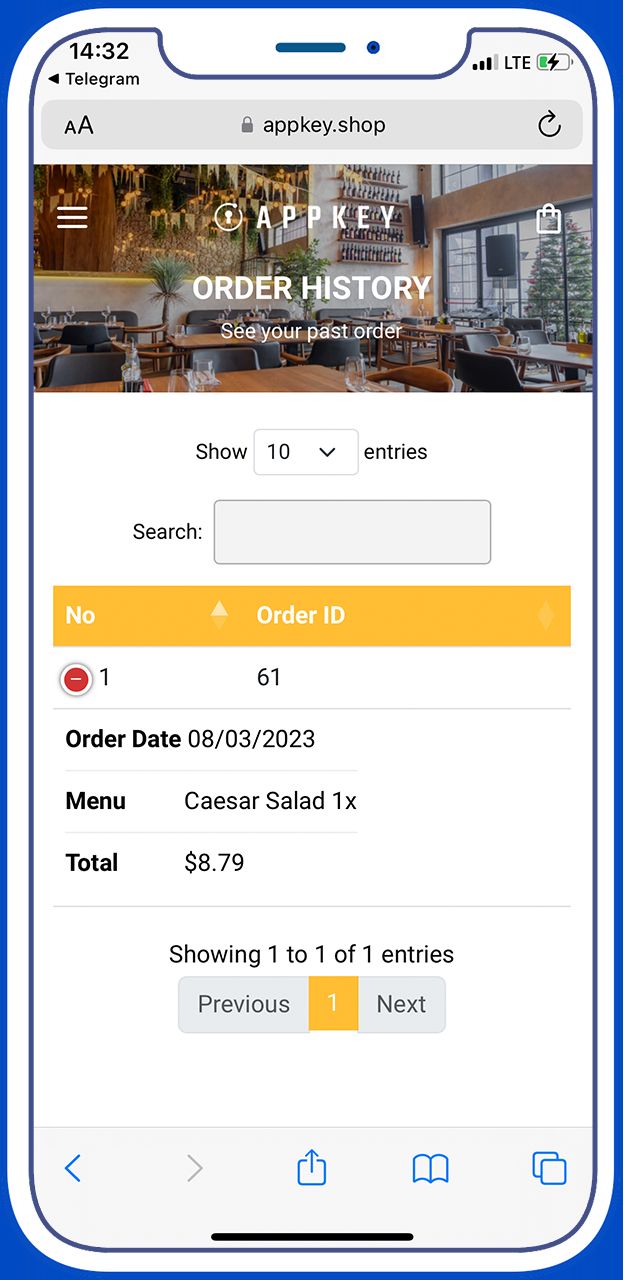Focus the order Search field
The width and height of the screenshot is (624, 1280).
352,532
